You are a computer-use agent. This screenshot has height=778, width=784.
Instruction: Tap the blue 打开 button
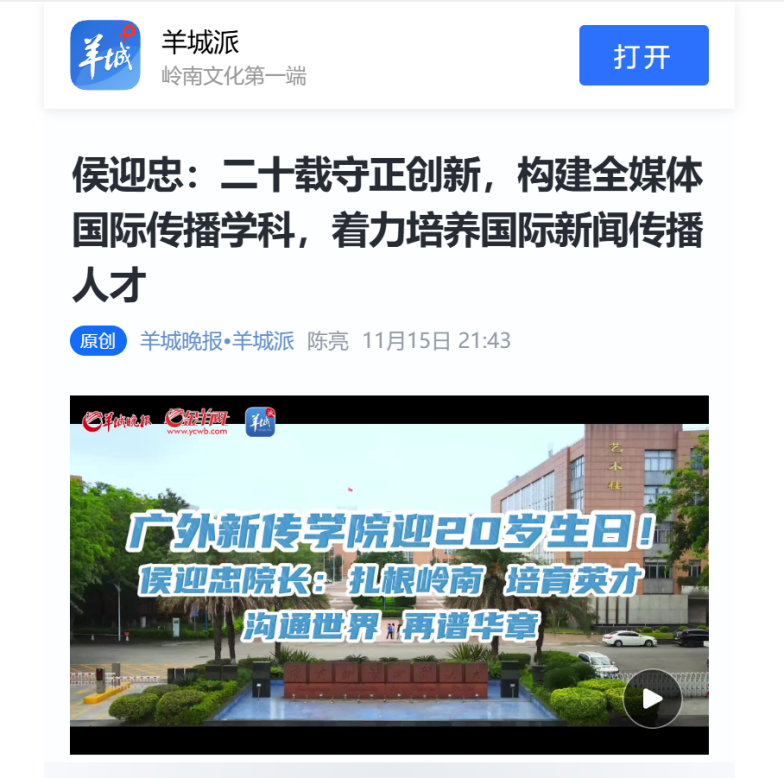point(643,56)
